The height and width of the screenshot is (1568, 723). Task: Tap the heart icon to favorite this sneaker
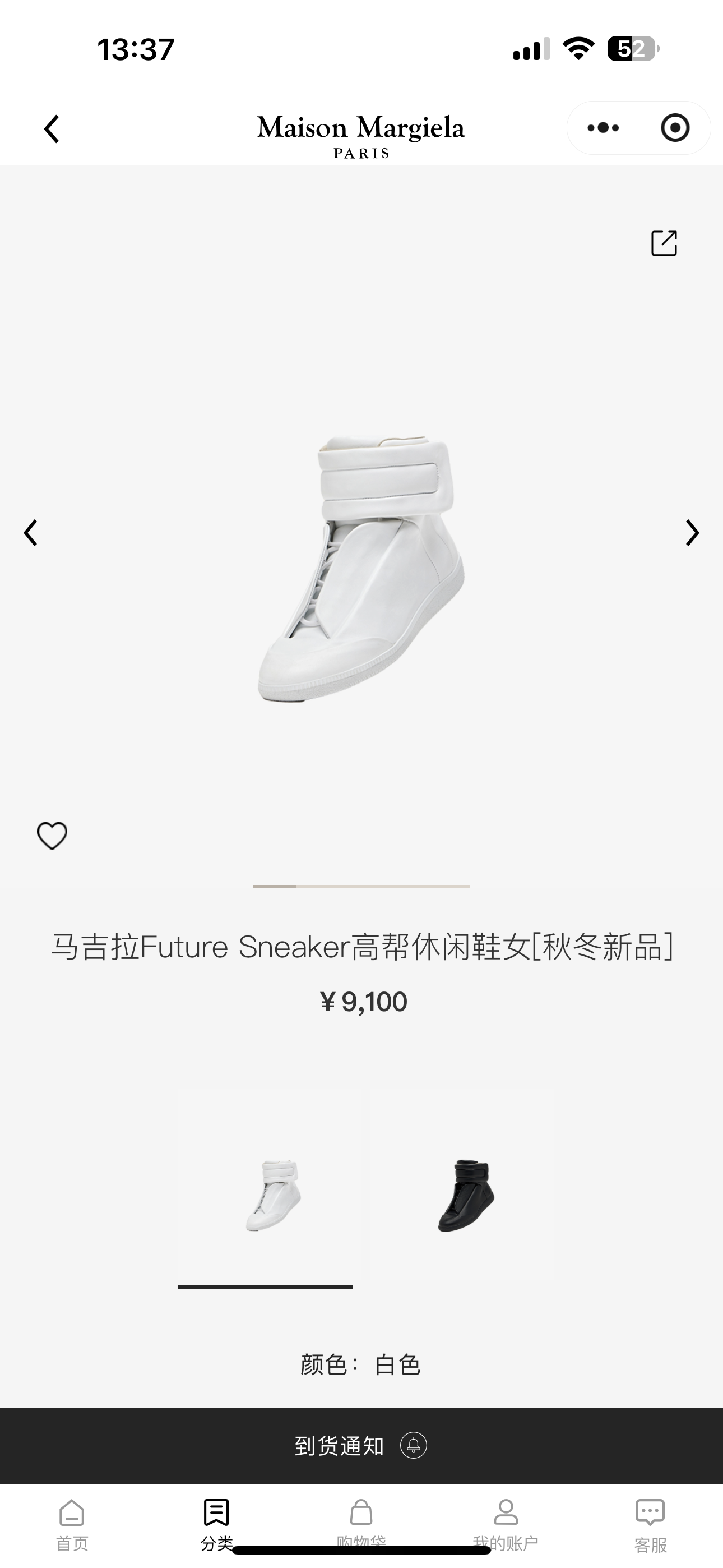53,835
